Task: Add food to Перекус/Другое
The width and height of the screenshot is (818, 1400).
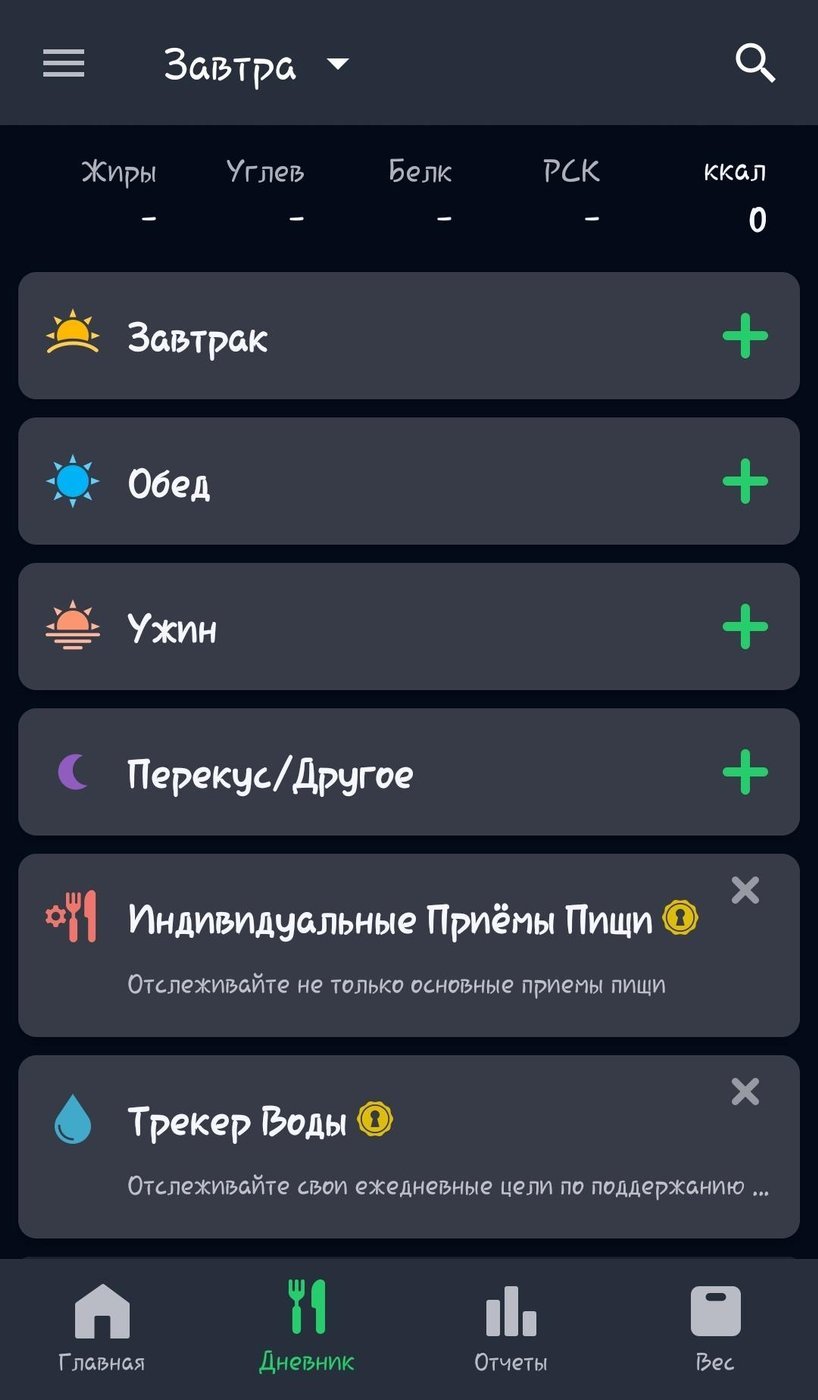Action: tap(745, 773)
